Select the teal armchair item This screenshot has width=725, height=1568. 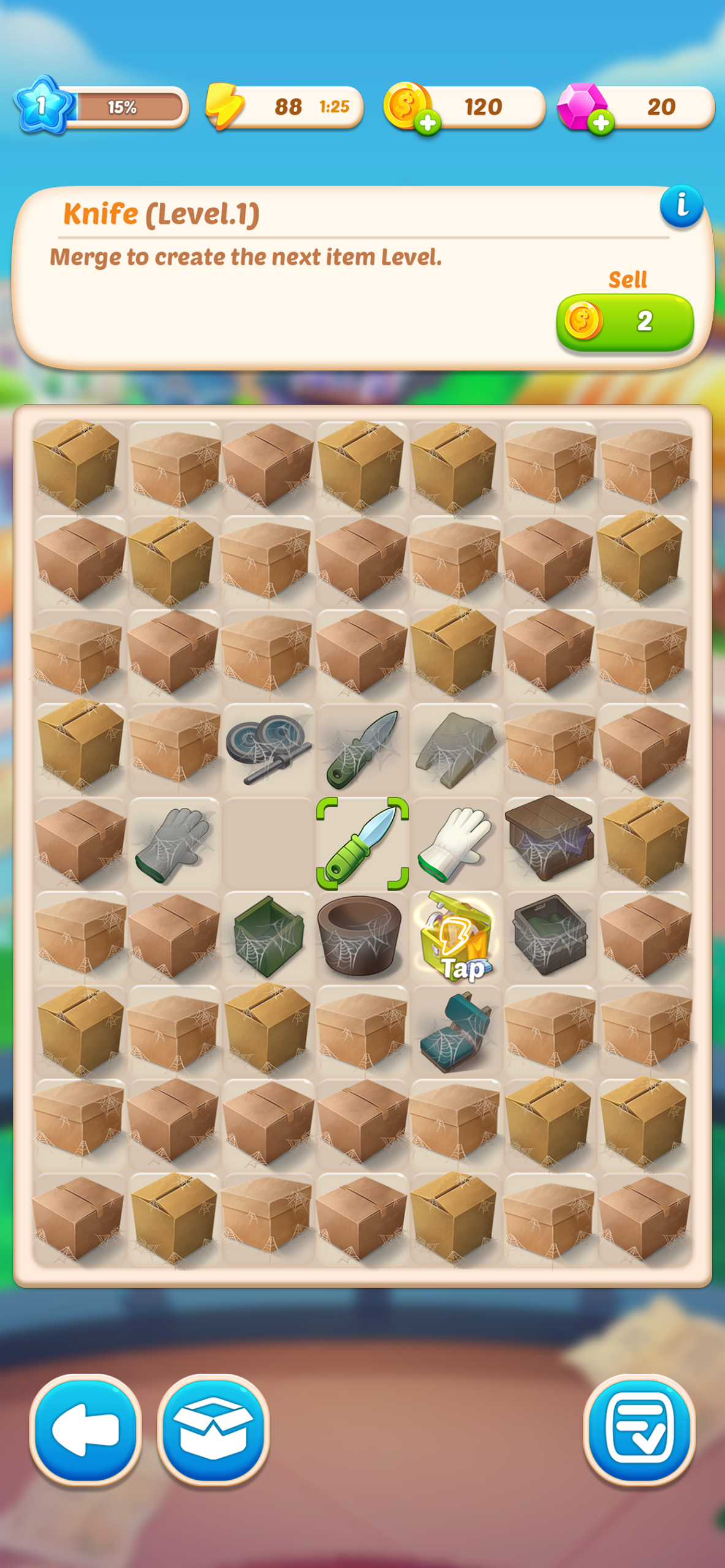click(x=456, y=1032)
